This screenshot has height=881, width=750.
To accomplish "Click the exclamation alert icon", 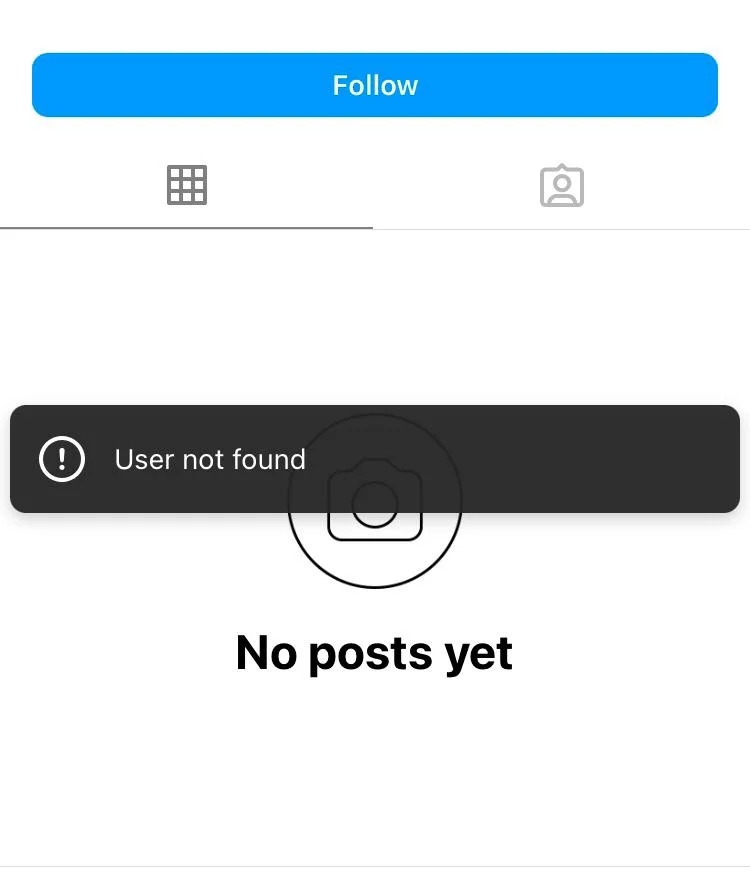I will tap(61, 459).
